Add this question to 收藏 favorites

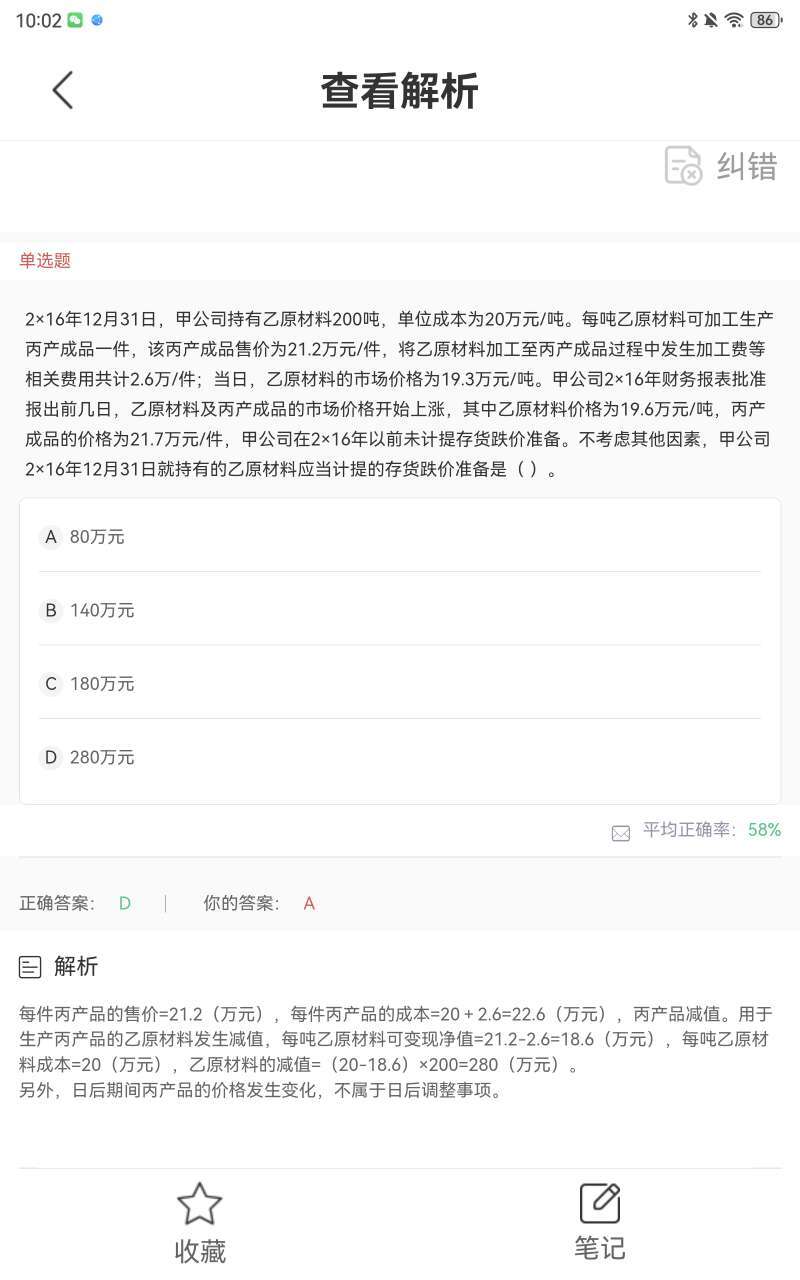(x=200, y=1223)
